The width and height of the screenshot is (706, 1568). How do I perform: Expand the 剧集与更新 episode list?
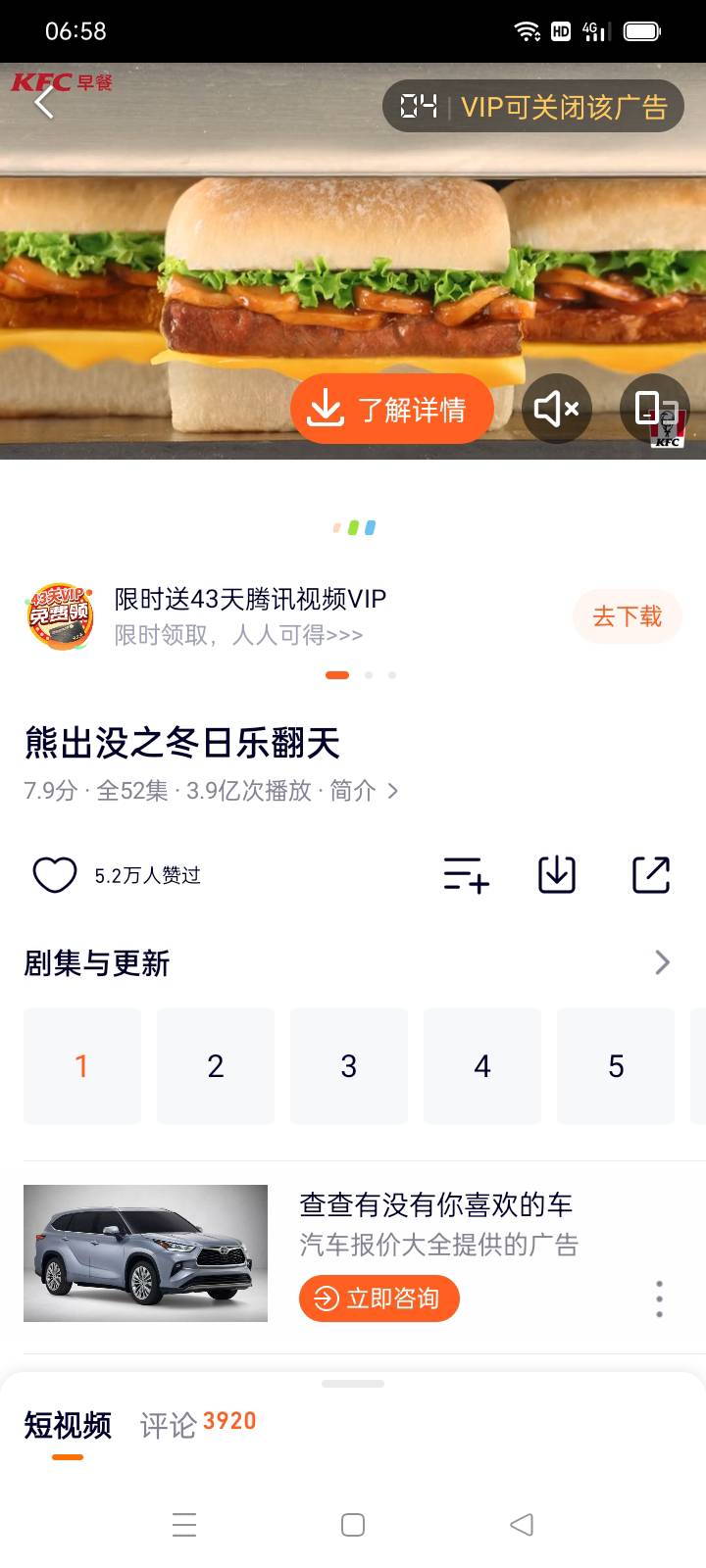[x=662, y=962]
